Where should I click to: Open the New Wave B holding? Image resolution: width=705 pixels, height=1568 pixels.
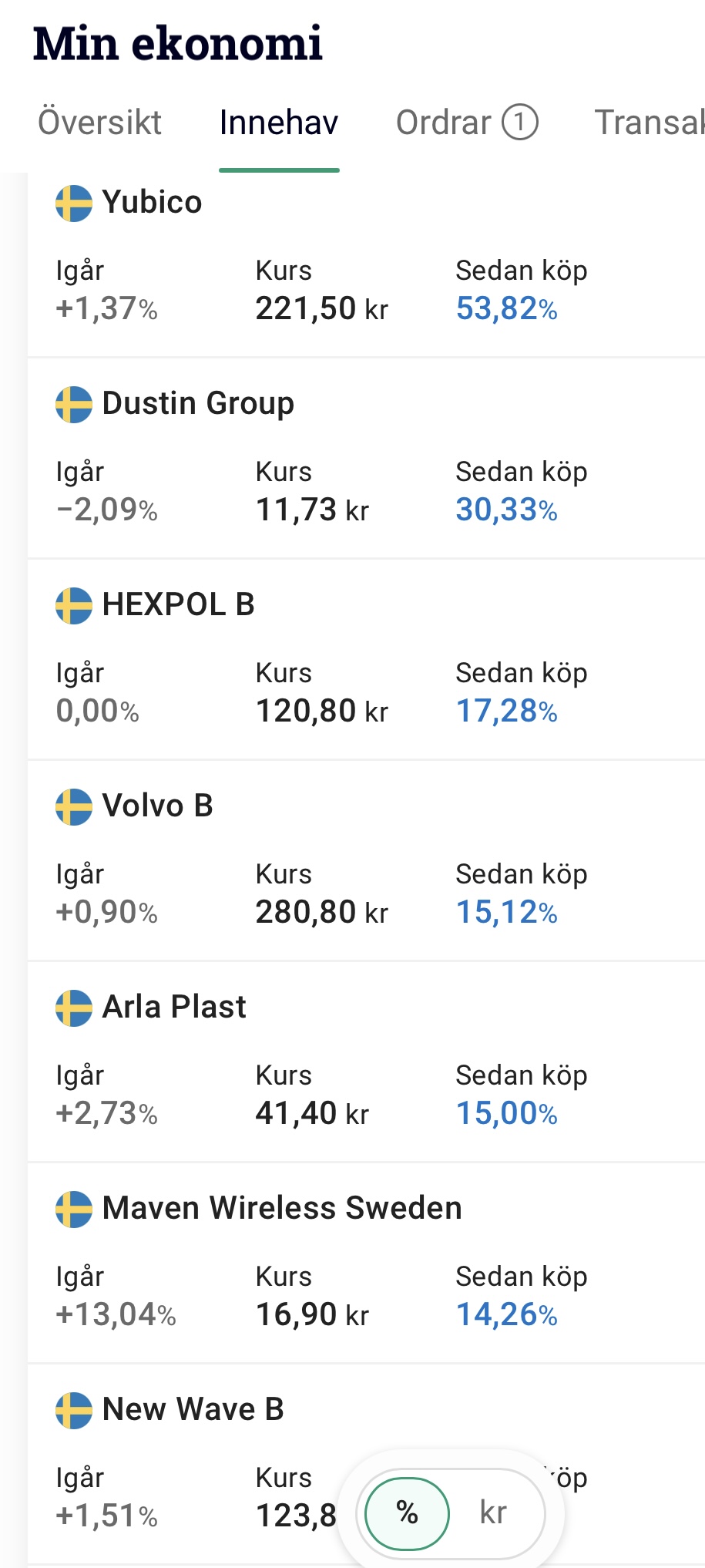coord(366,1464)
